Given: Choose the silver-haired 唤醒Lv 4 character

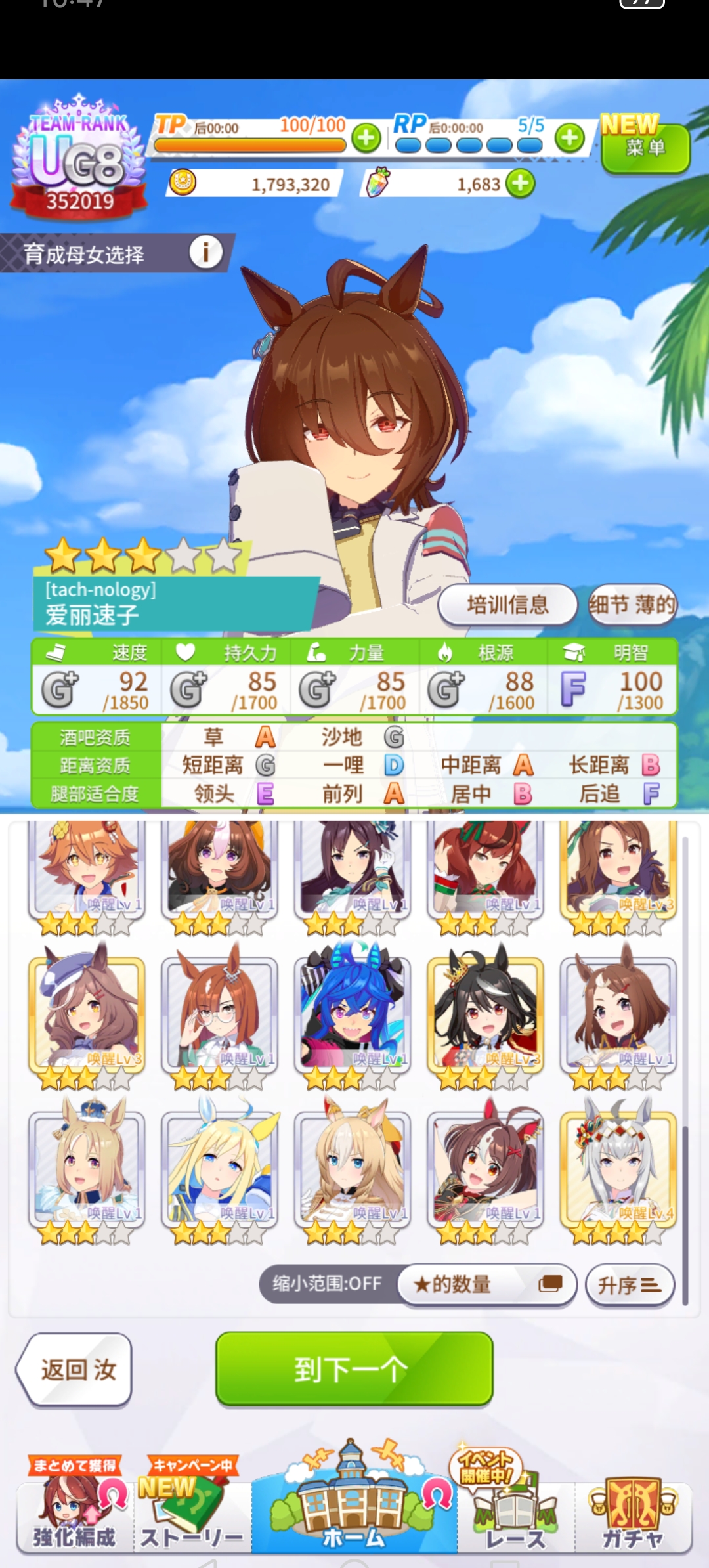Looking at the screenshot, I should (x=618, y=1169).
